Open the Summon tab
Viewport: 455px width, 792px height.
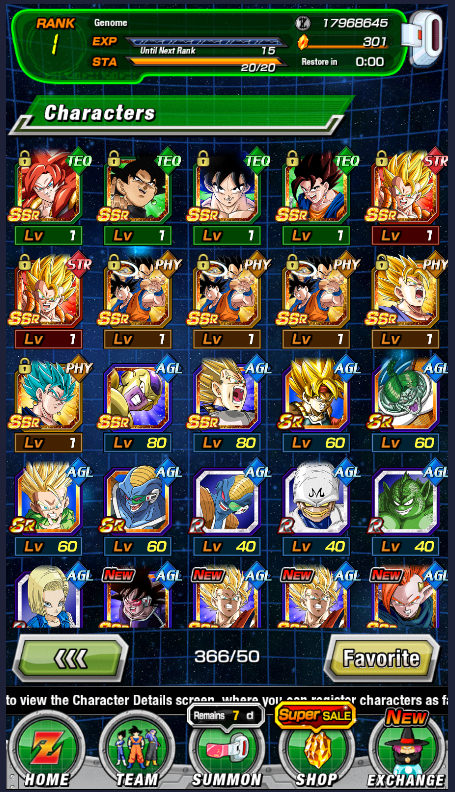(x=226, y=751)
